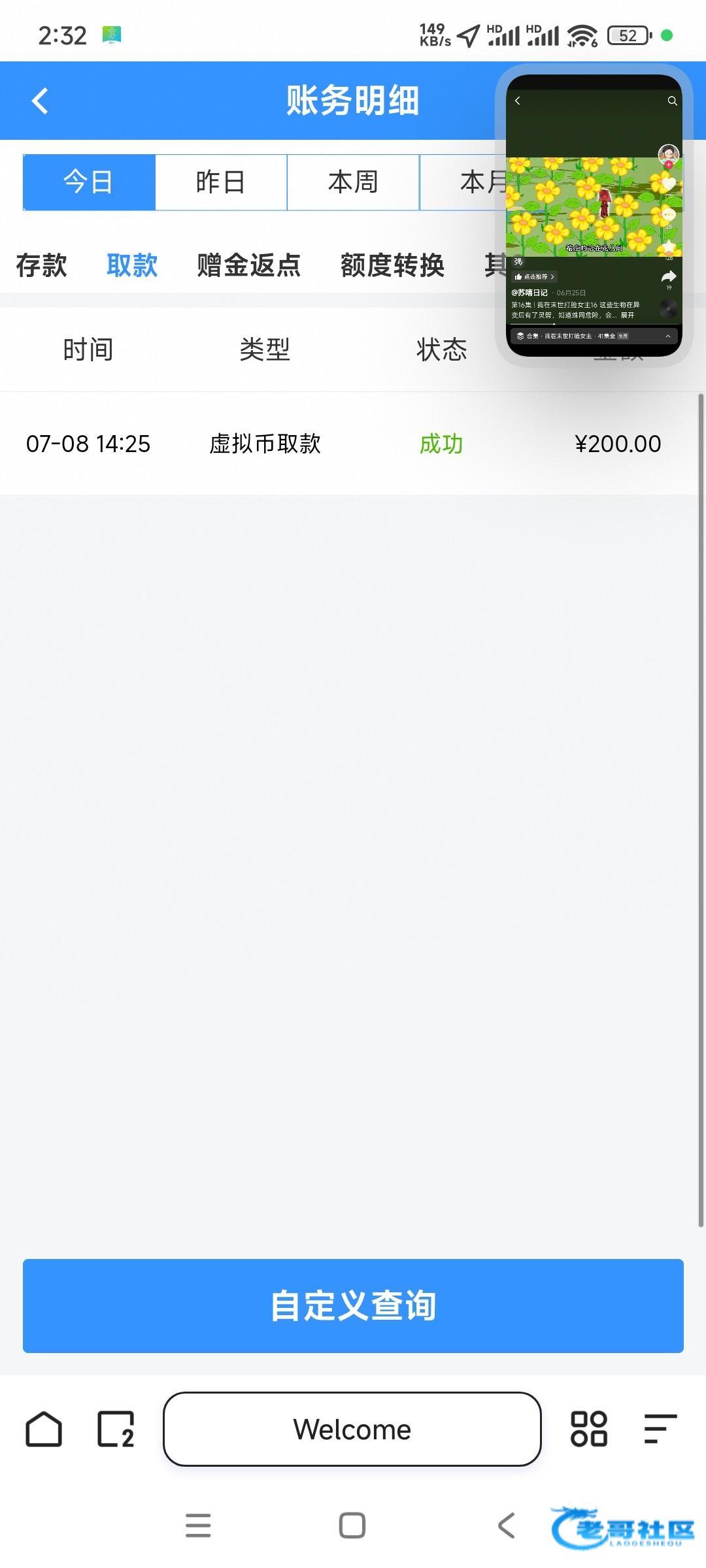
Task: View 额度转换 records
Action: (x=392, y=265)
